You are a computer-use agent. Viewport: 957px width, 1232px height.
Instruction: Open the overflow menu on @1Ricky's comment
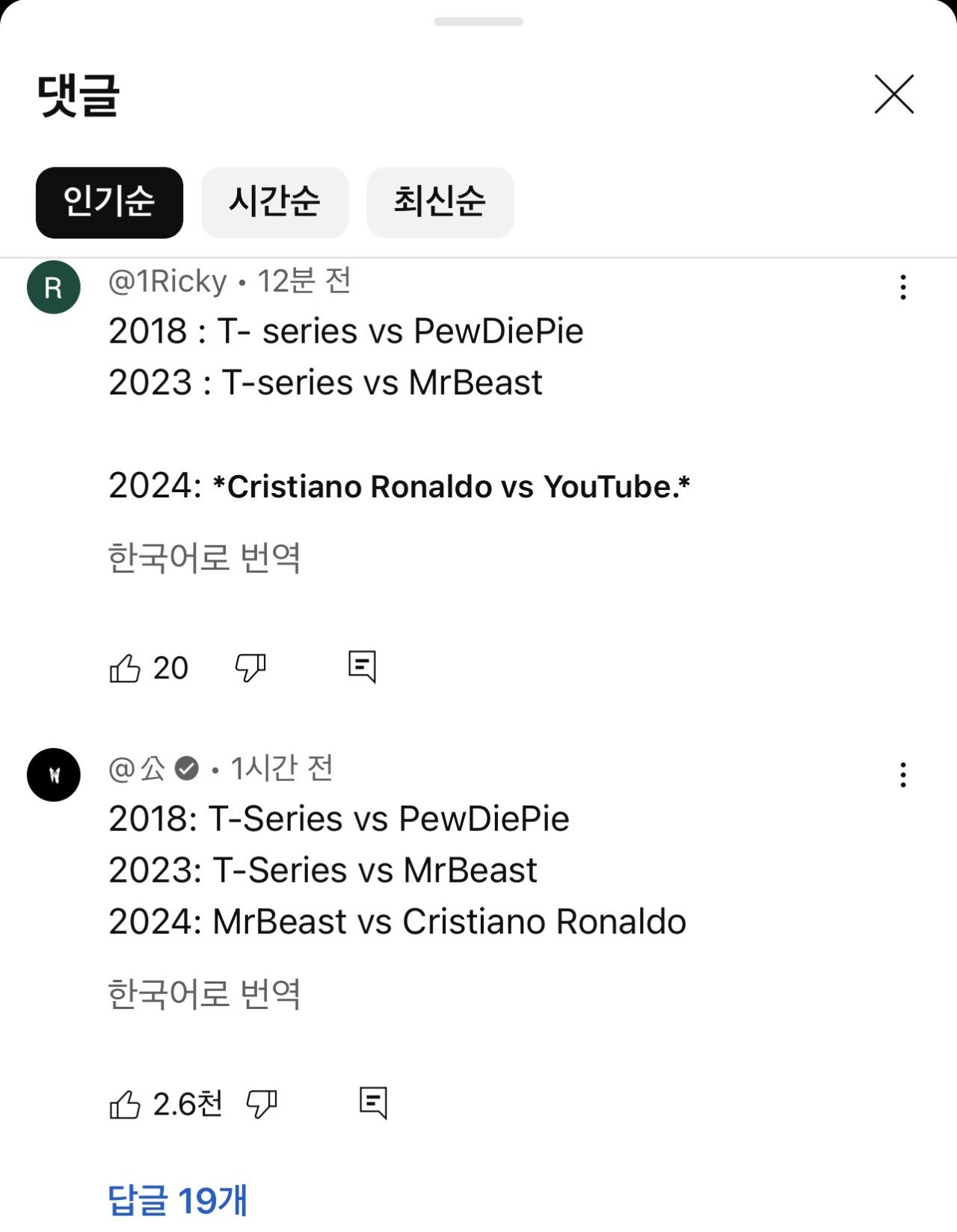[903, 287]
